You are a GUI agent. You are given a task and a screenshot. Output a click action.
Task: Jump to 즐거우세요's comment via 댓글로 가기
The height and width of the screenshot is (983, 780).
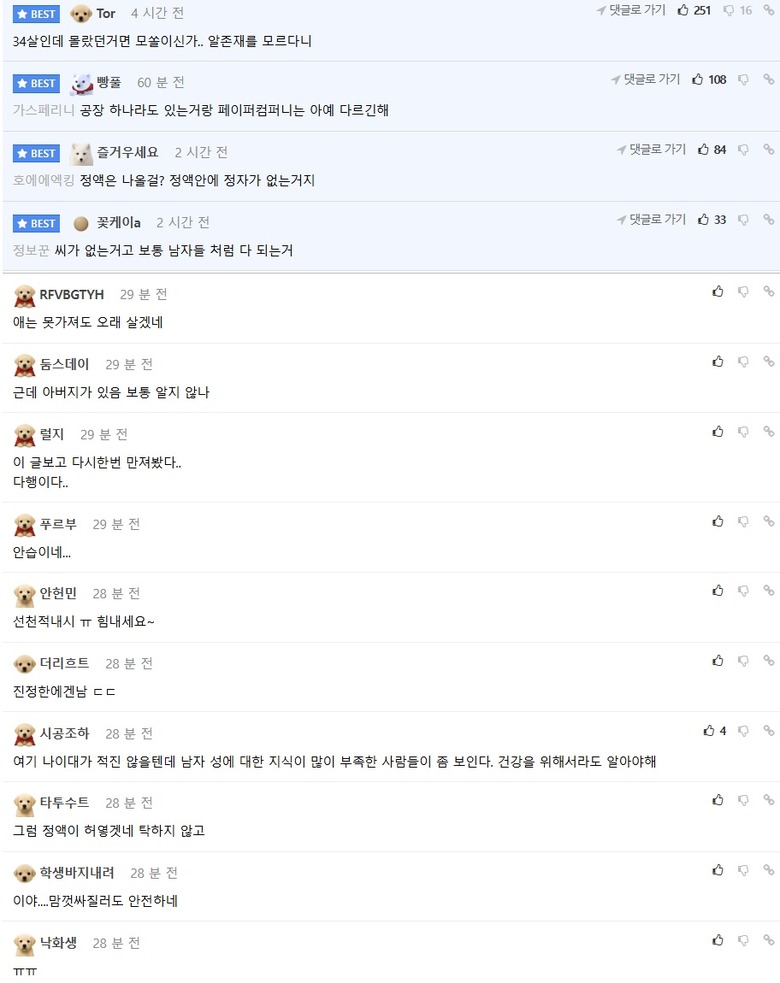tap(651, 149)
